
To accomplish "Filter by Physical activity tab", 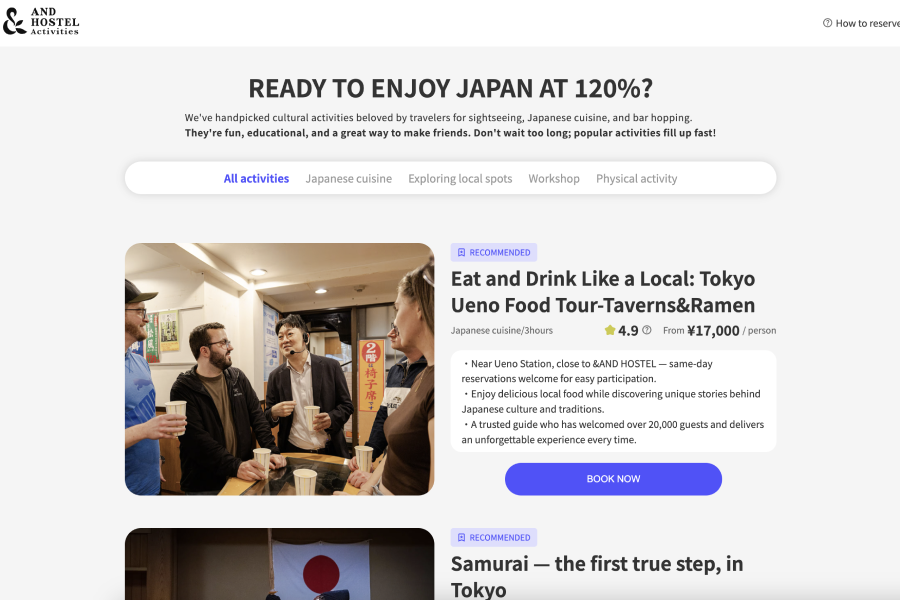I will click(636, 179).
